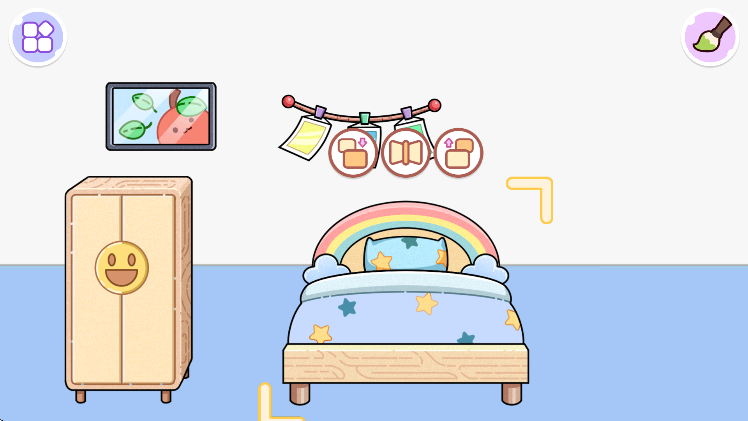The width and height of the screenshot is (748, 421).
Task: Select the apple picture frame
Action: pos(161,116)
